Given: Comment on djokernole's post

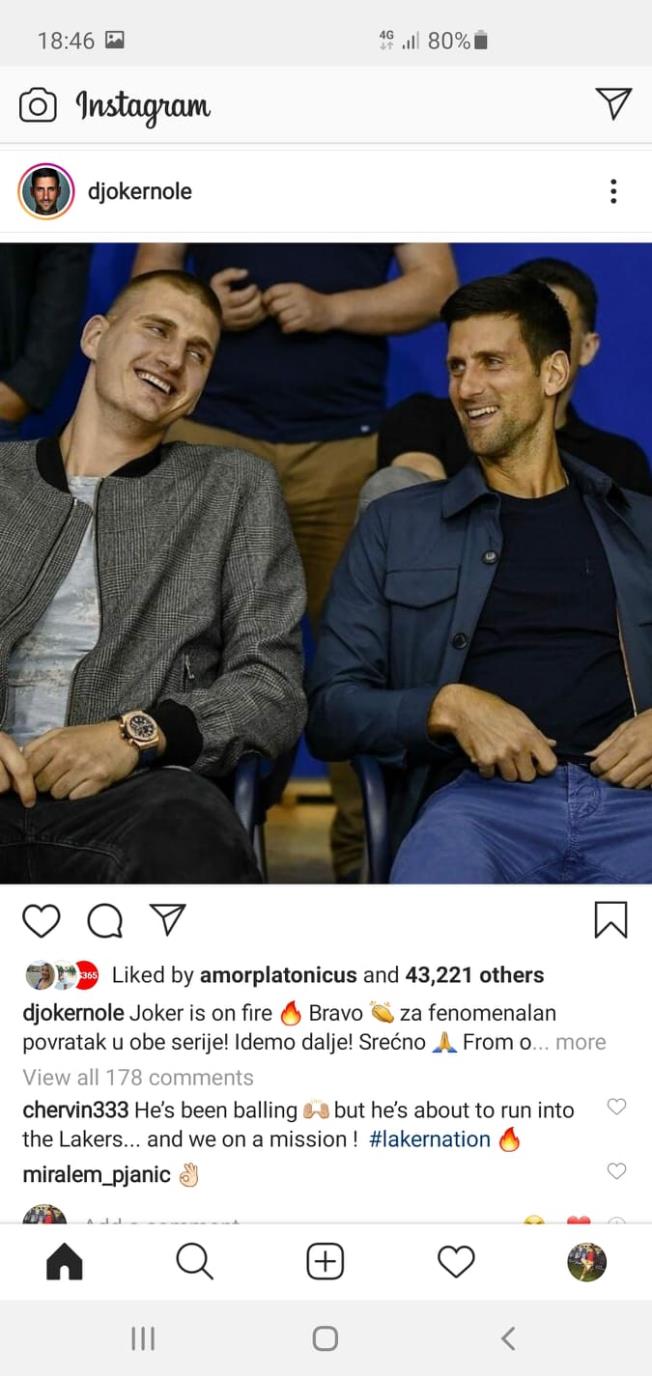Looking at the screenshot, I should pyautogui.click(x=104, y=920).
